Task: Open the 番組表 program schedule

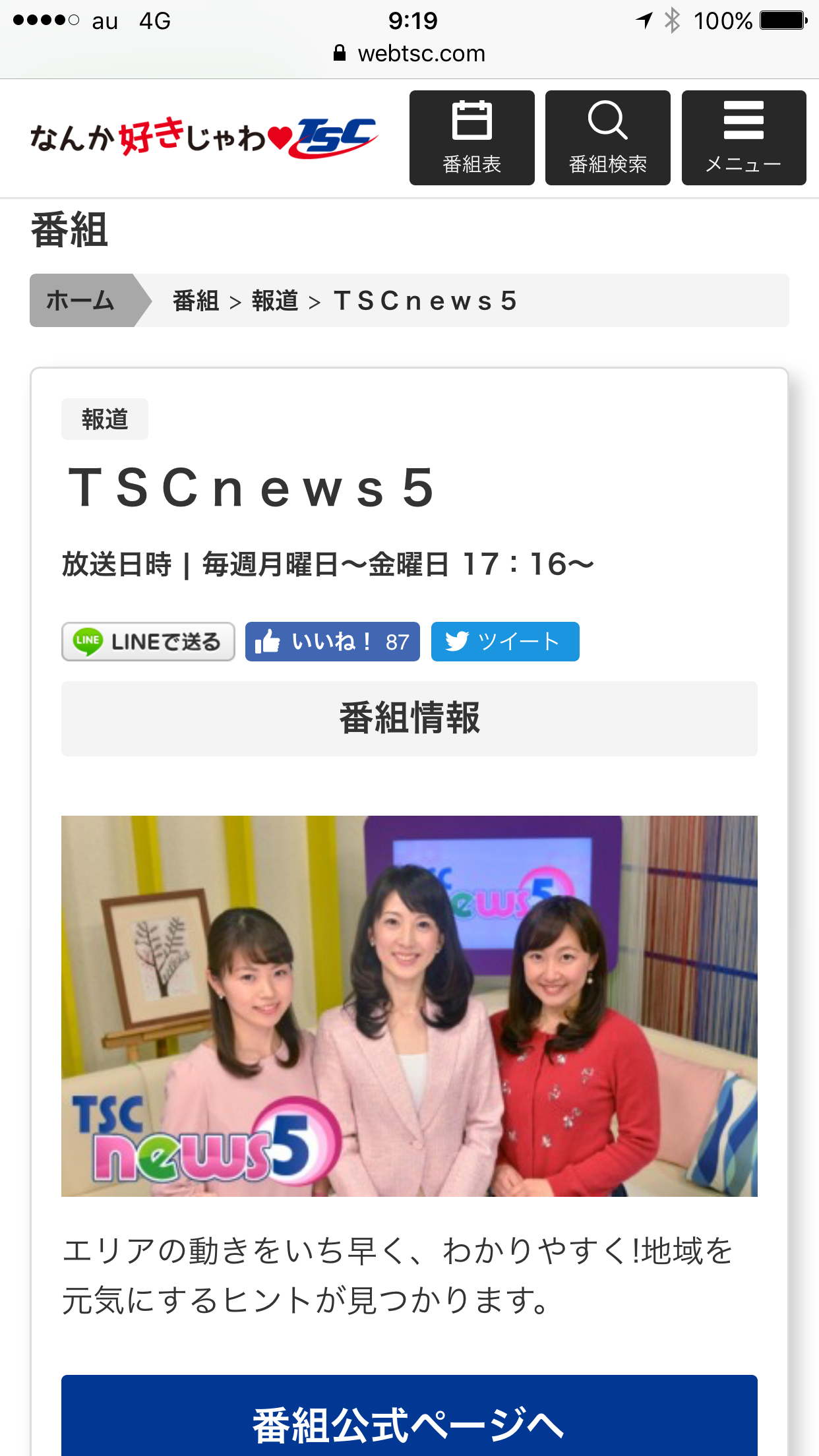Action: [x=471, y=138]
